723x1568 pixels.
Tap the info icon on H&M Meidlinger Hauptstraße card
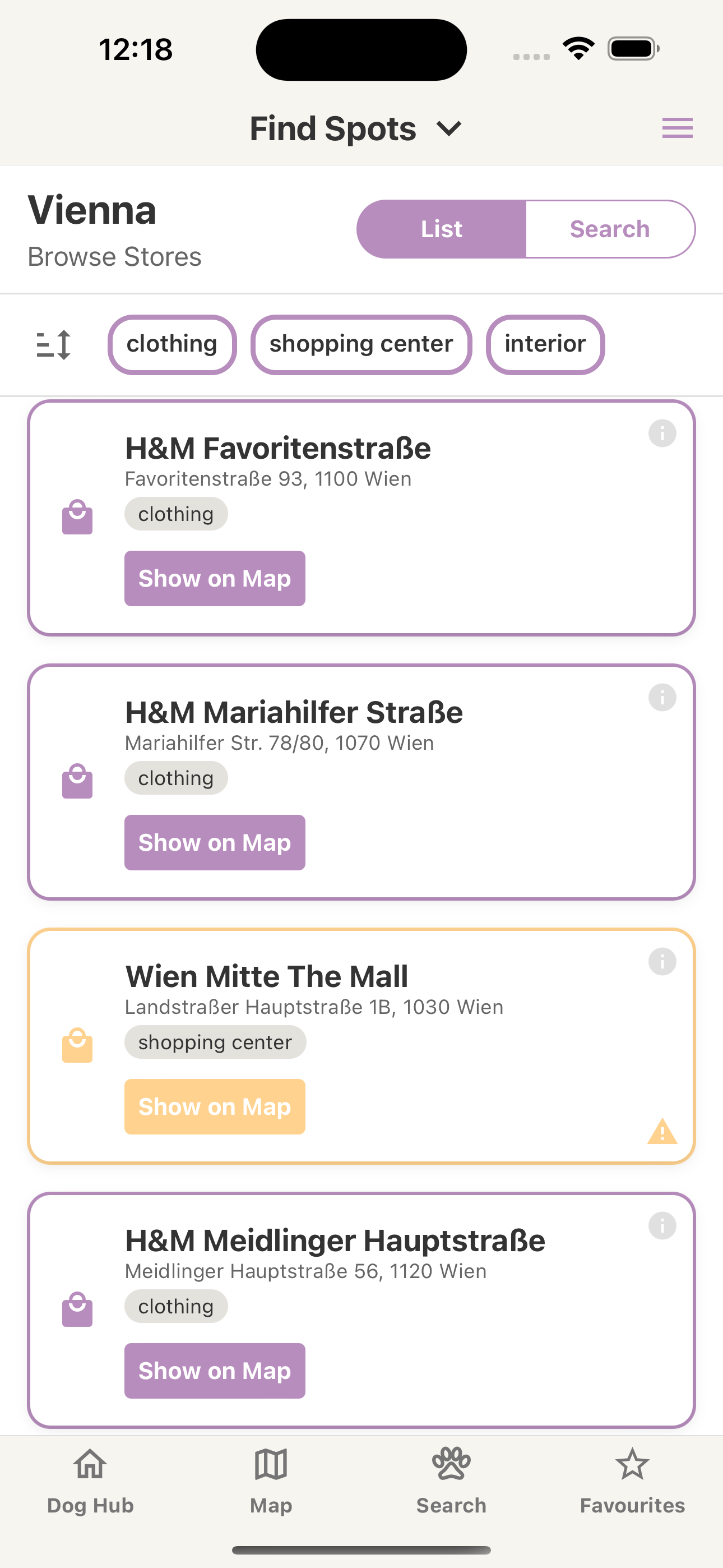click(x=661, y=1225)
